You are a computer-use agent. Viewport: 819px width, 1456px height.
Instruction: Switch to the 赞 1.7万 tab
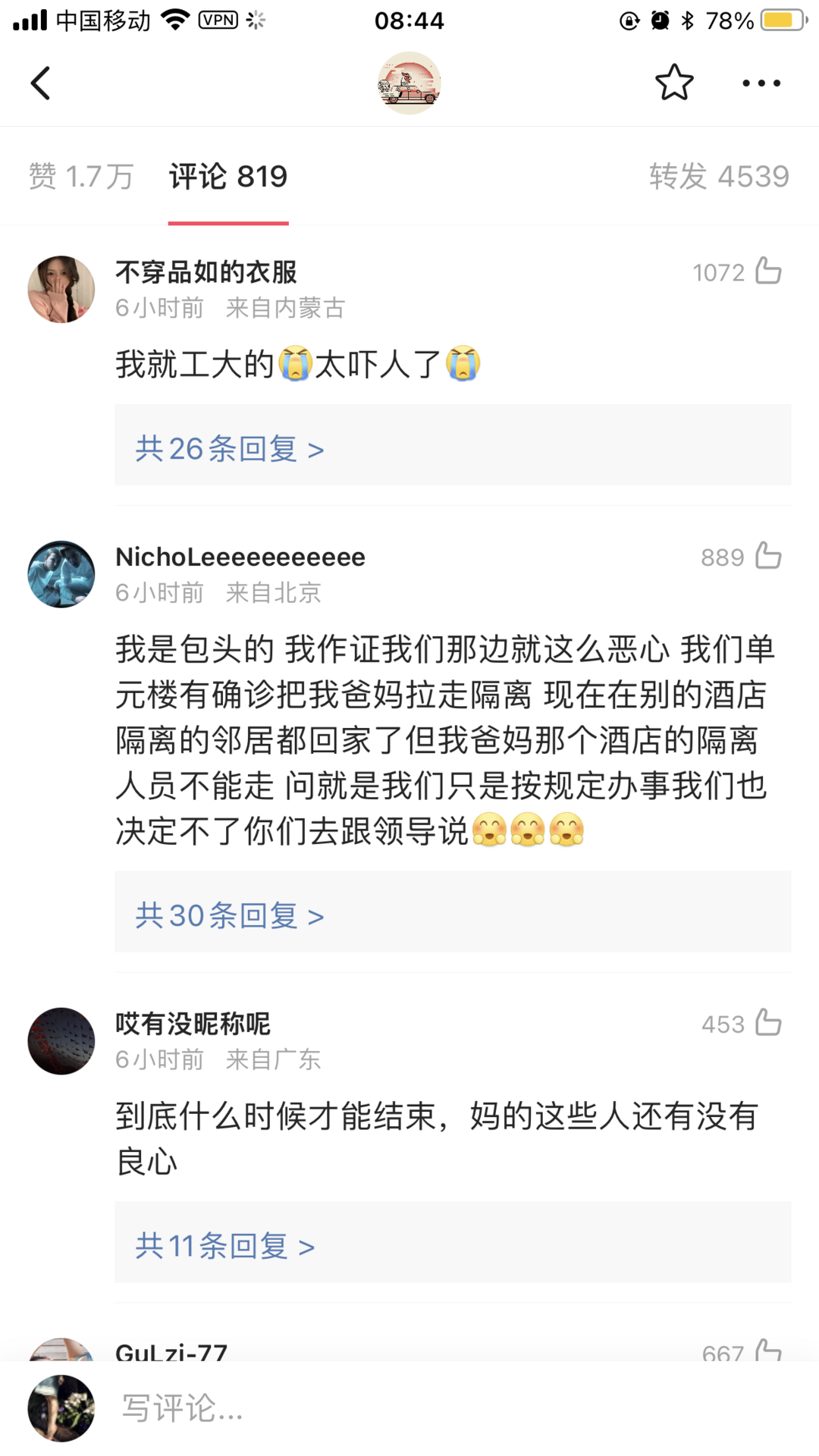(81, 177)
